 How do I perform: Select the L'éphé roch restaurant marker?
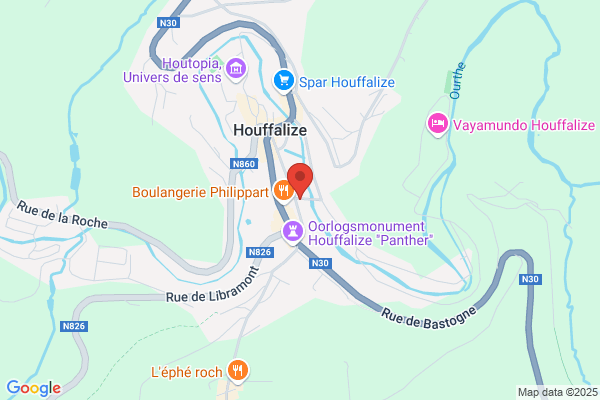pos(238,371)
